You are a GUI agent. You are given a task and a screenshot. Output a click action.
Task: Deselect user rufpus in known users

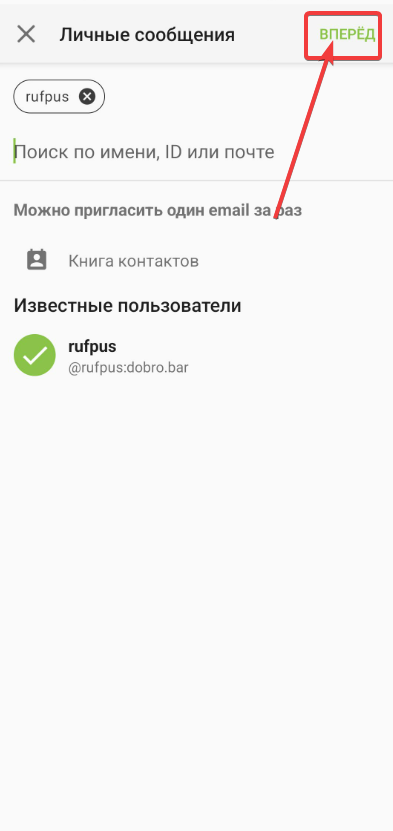coord(196,355)
